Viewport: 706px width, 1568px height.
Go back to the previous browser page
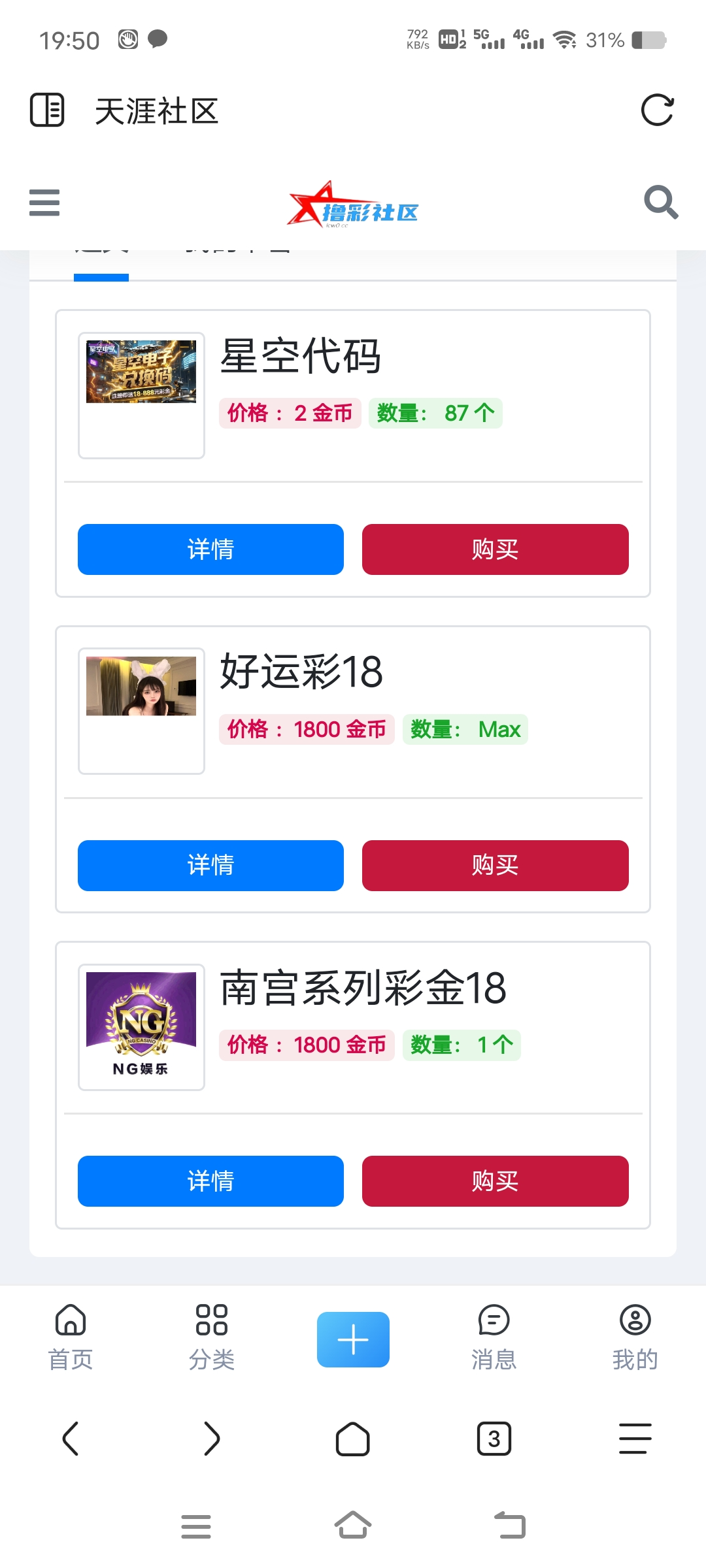[71, 1439]
